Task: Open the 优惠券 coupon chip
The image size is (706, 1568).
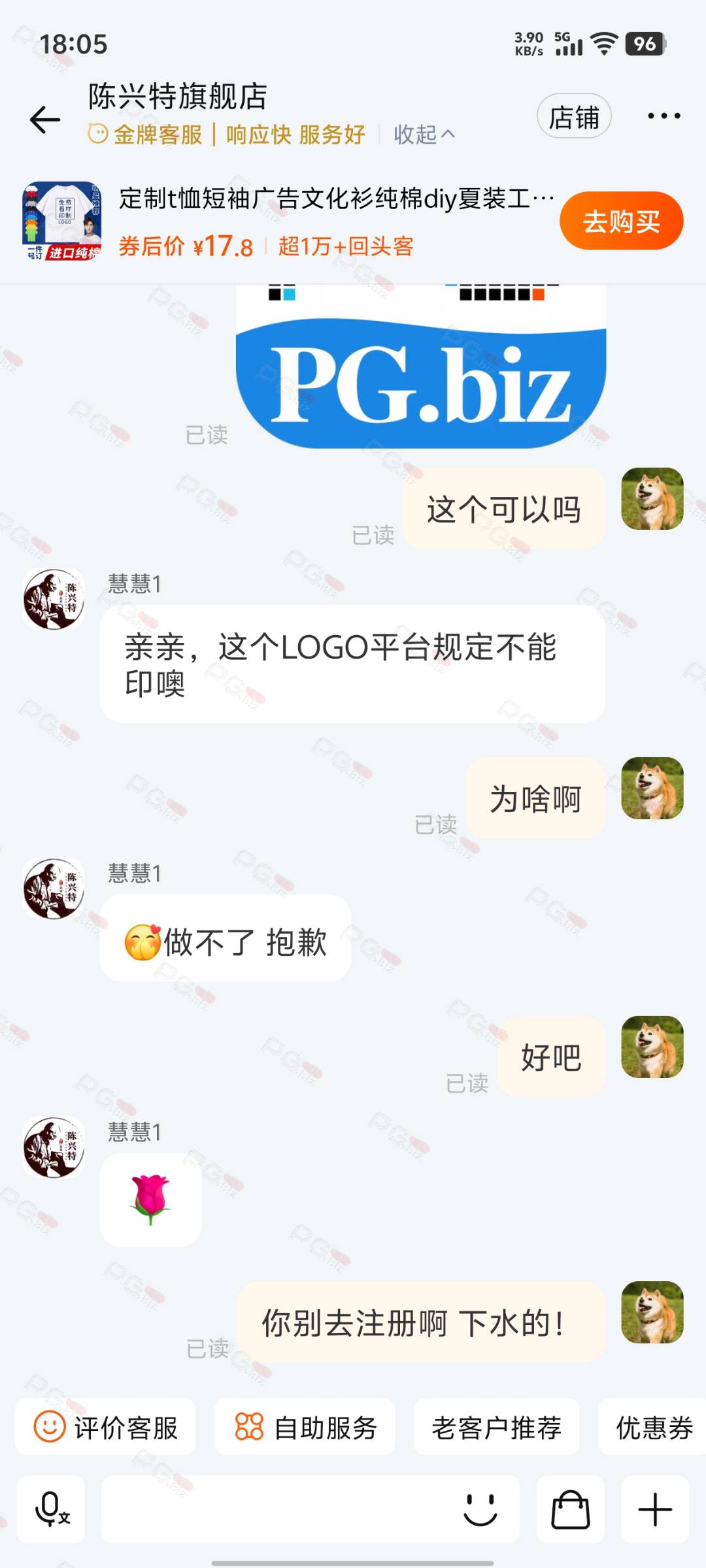Action: 652,1428
